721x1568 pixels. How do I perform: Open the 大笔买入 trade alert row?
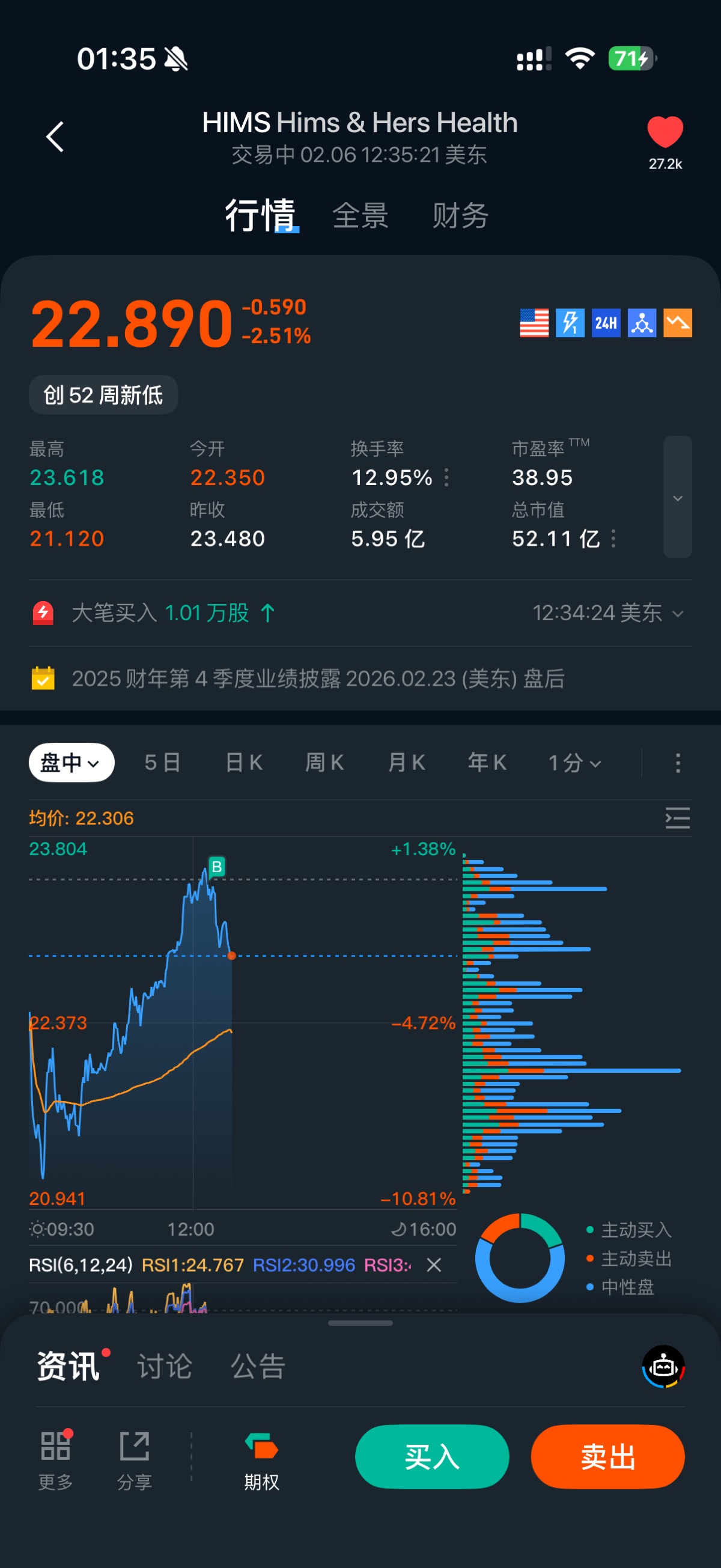pos(359,613)
